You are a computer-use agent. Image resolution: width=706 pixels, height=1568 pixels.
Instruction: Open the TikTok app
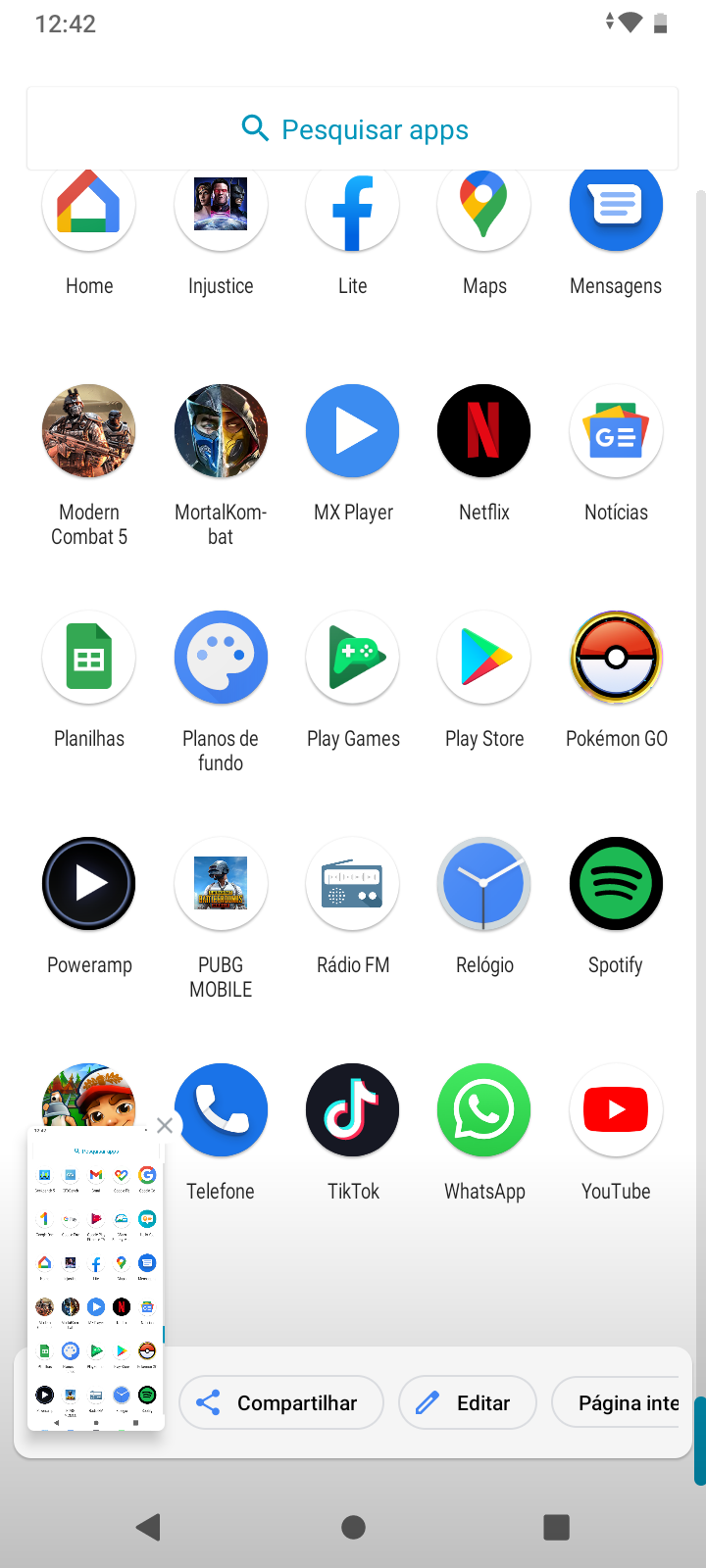click(352, 1110)
